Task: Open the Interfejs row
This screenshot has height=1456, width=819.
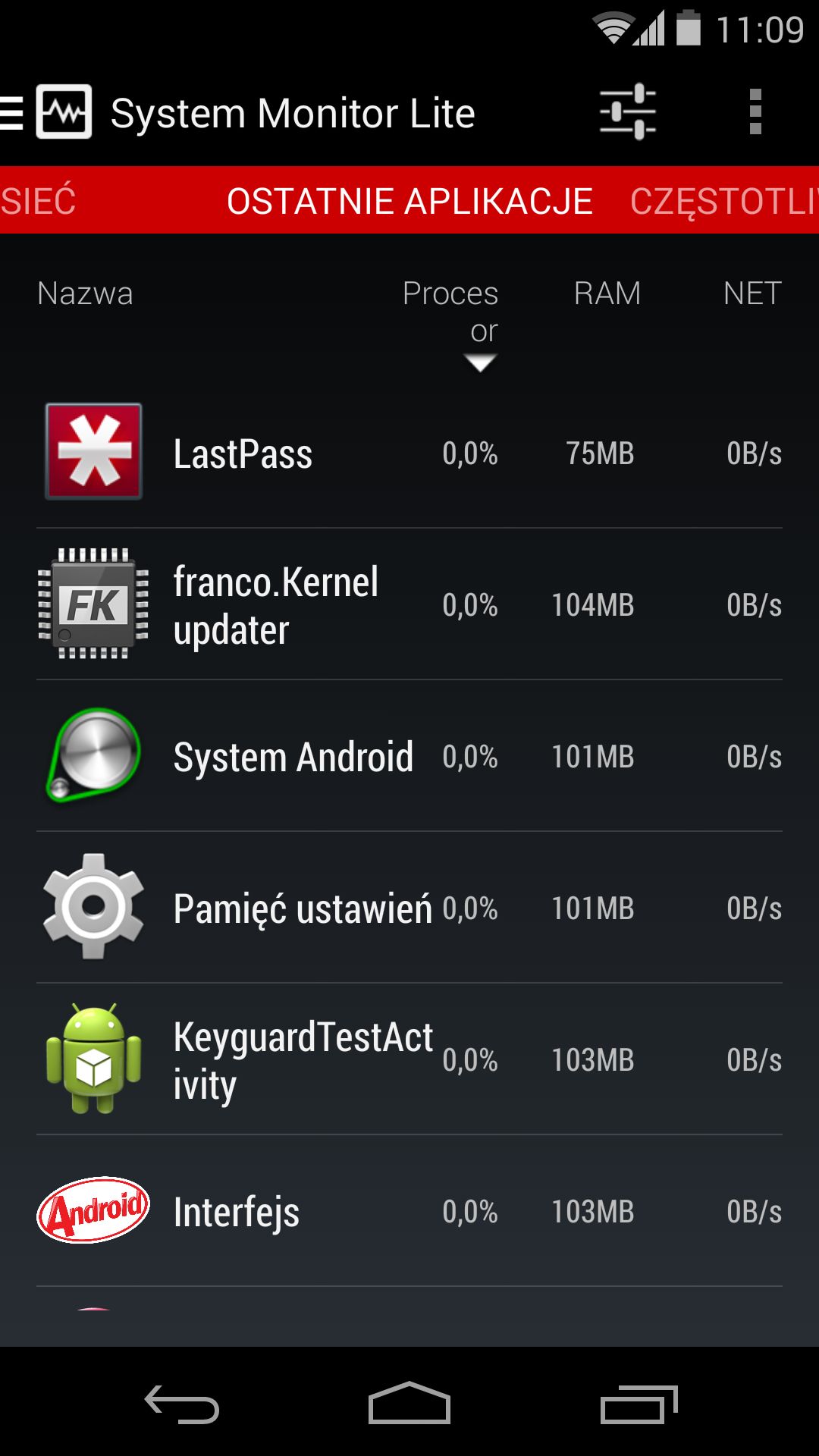Action: click(409, 1211)
